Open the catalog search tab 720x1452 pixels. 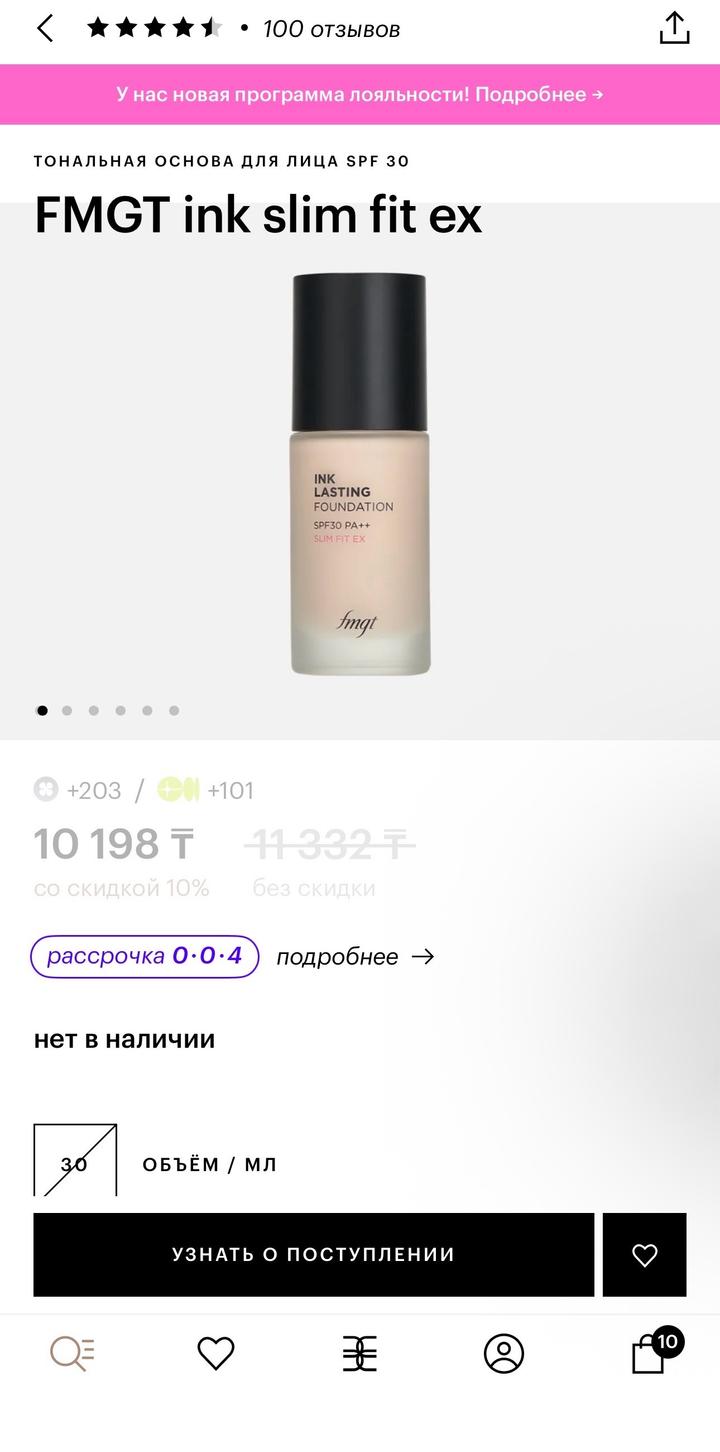[x=72, y=1354]
